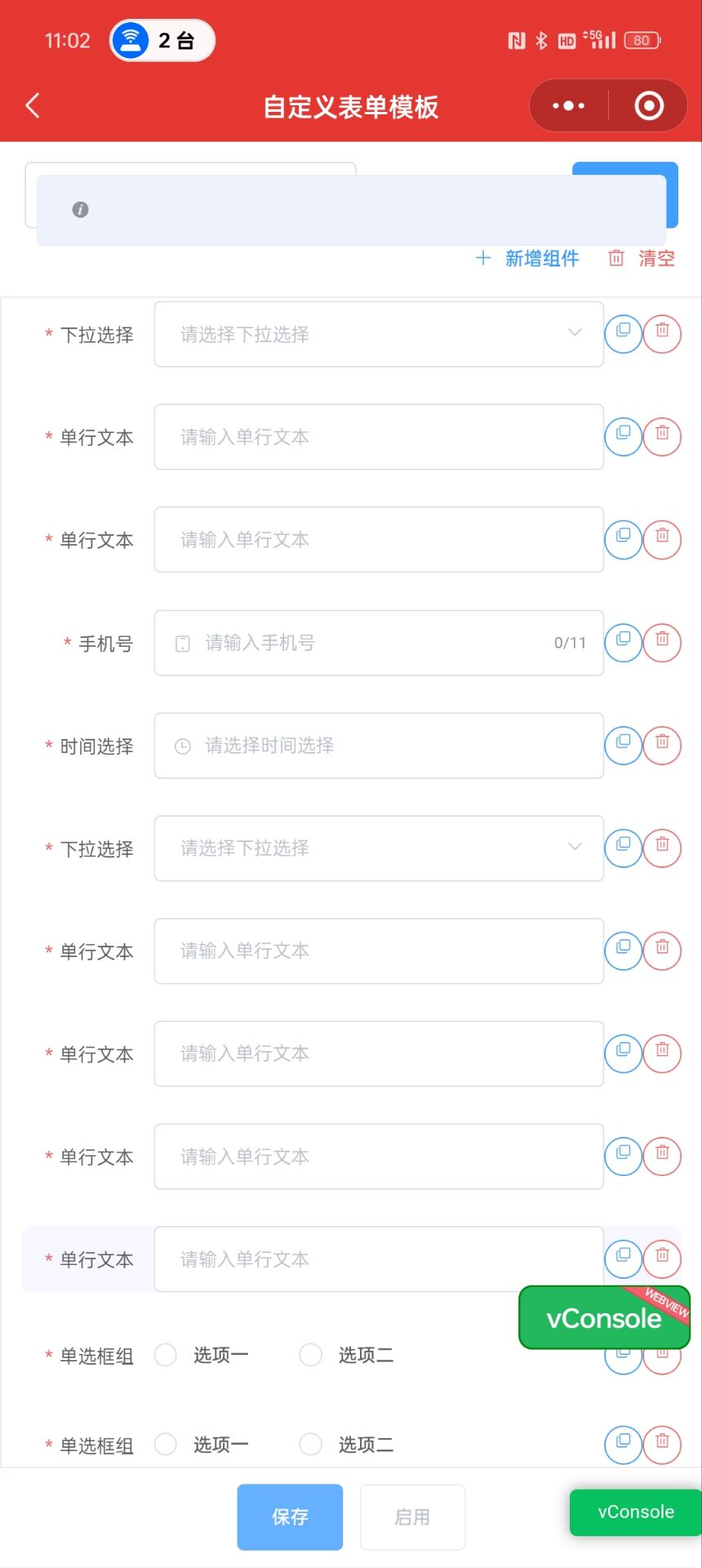Clear all components with 清空

click(642, 259)
